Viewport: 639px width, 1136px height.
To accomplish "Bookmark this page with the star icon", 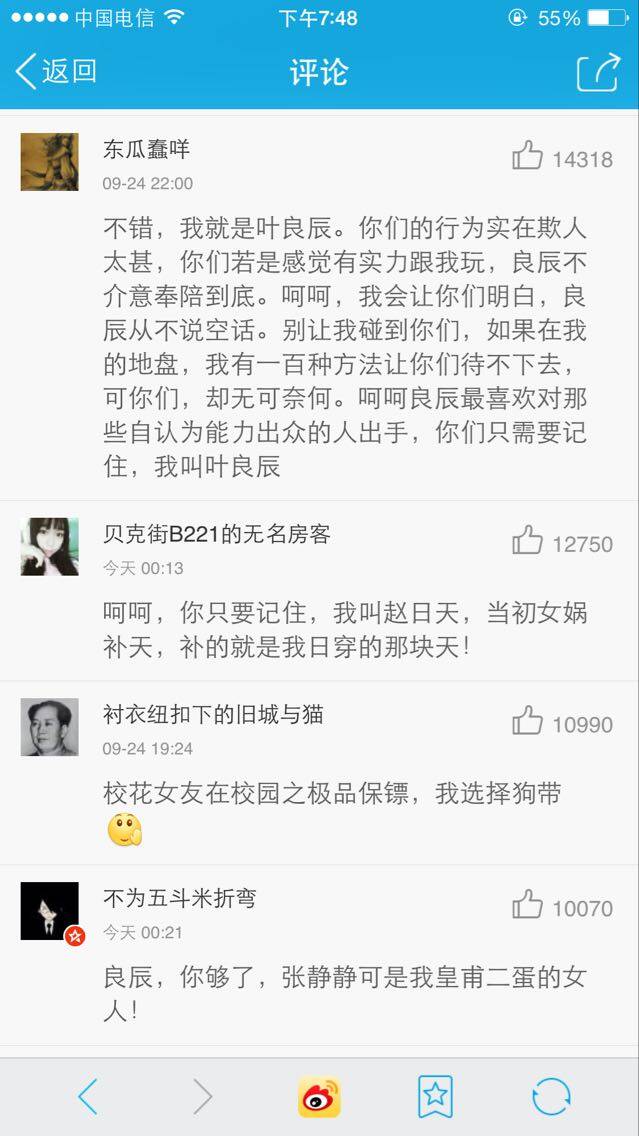I will coord(435,1097).
